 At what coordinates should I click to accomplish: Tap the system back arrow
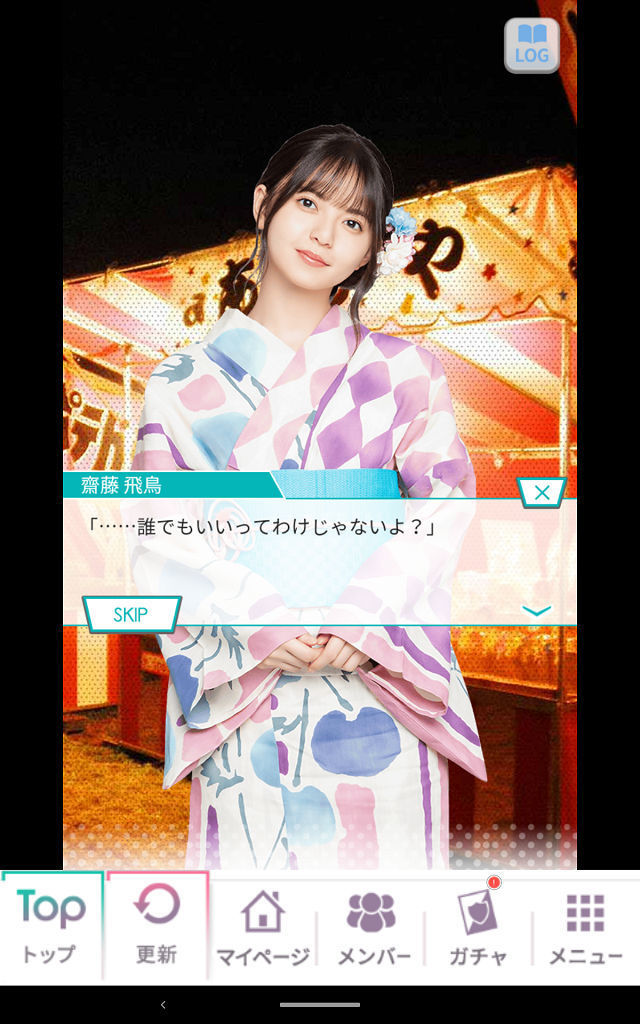pyautogui.click(x=163, y=1004)
